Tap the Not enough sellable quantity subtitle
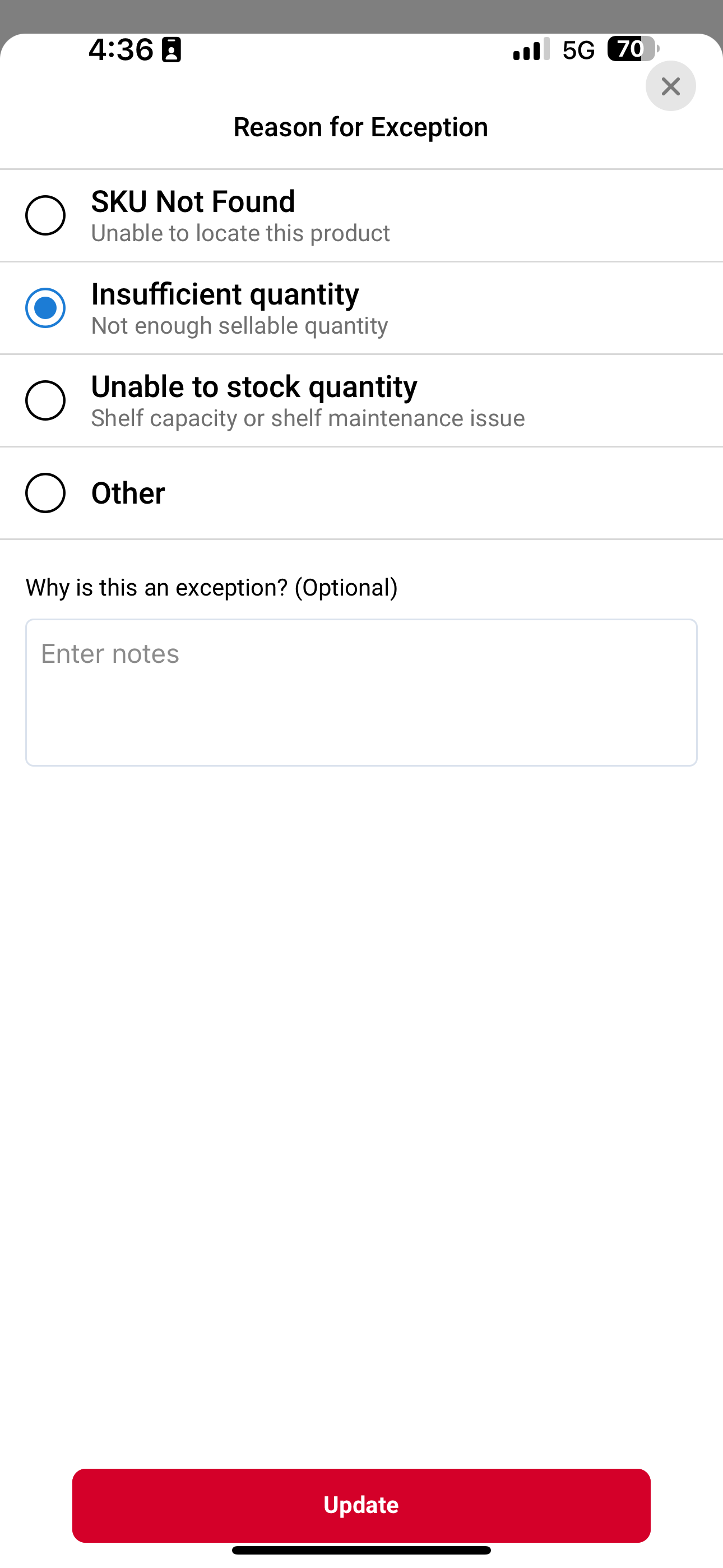Image resolution: width=723 pixels, height=1568 pixels. tap(239, 325)
